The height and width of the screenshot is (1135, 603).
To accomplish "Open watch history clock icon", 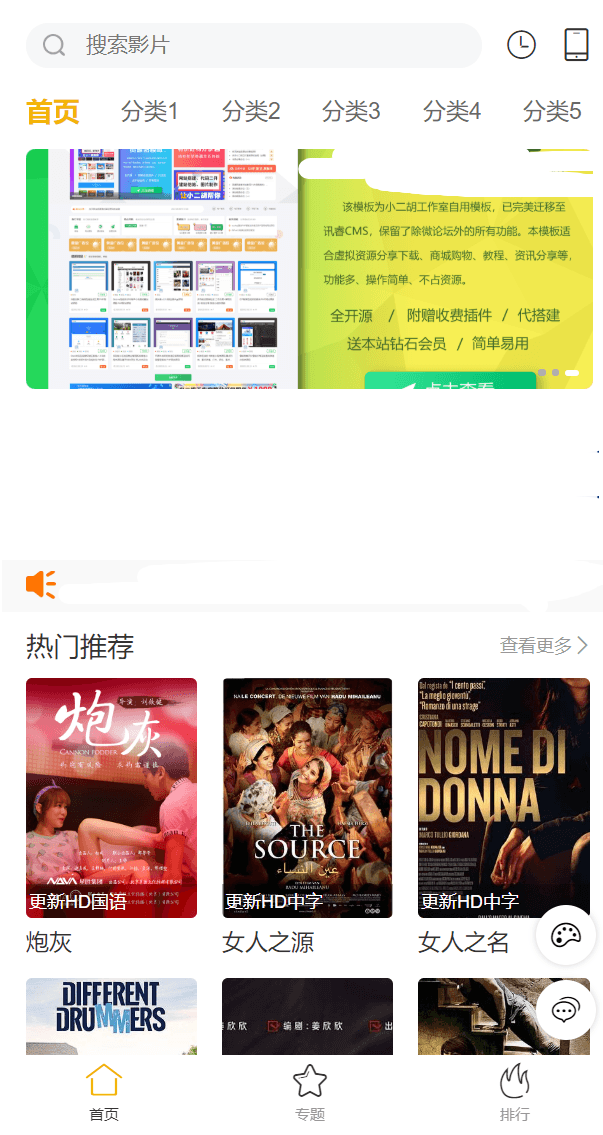I will point(521,45).
